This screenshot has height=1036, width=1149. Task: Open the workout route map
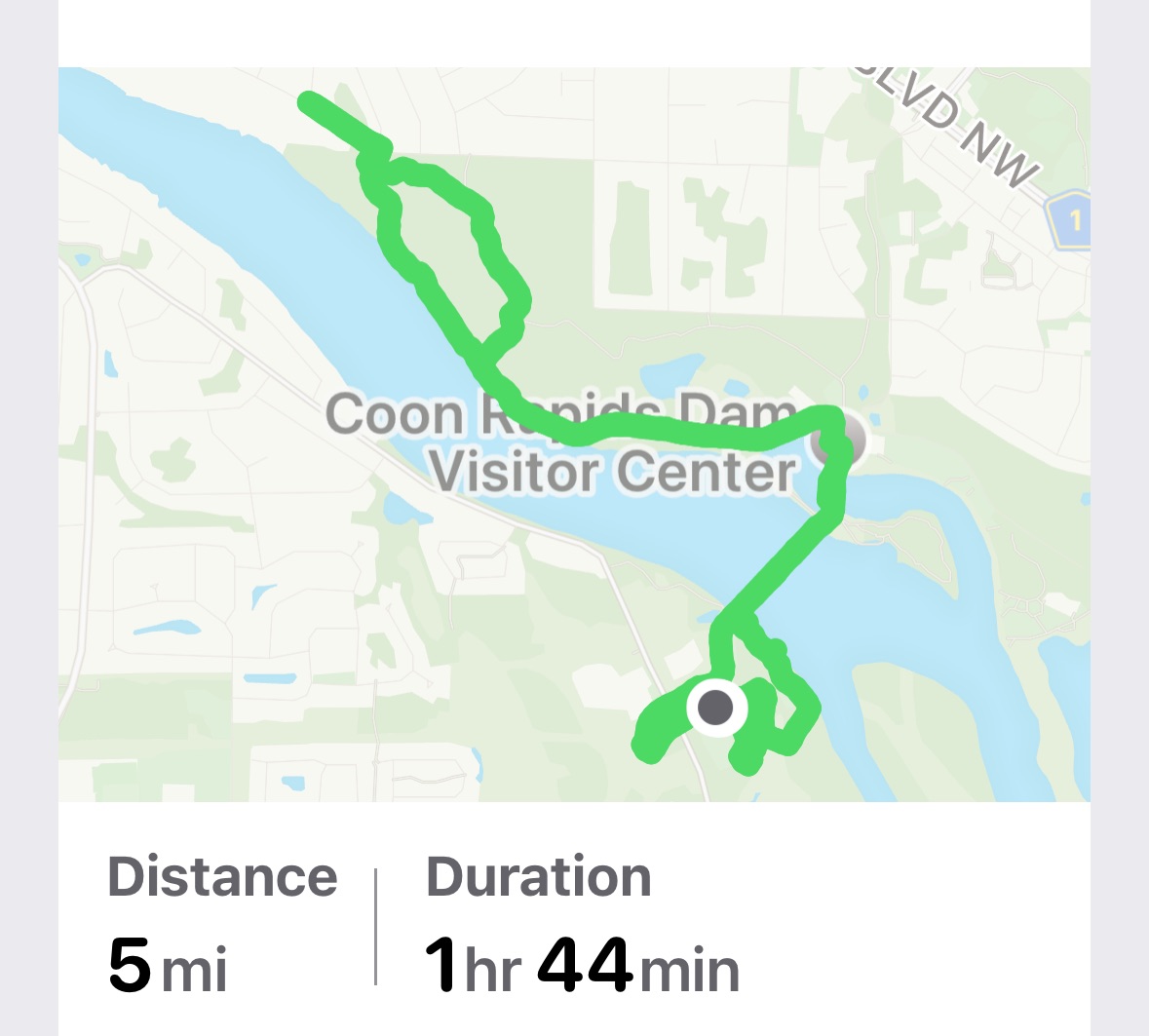pos(574,434)
